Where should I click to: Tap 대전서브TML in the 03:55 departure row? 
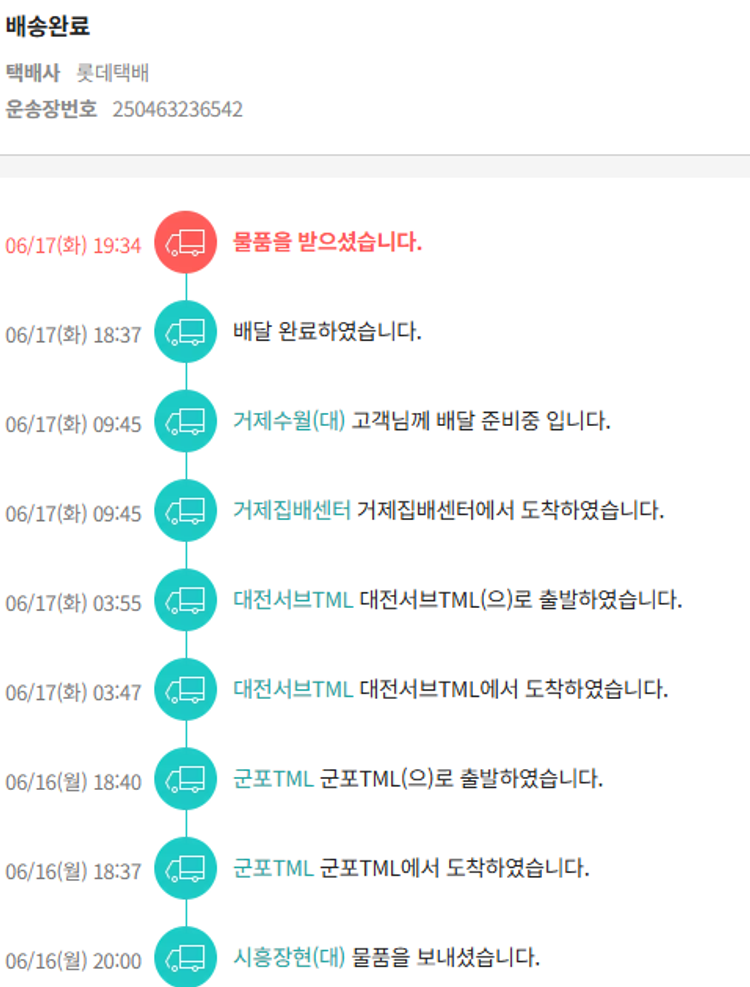pyautogui.click(x=292, y=601)
